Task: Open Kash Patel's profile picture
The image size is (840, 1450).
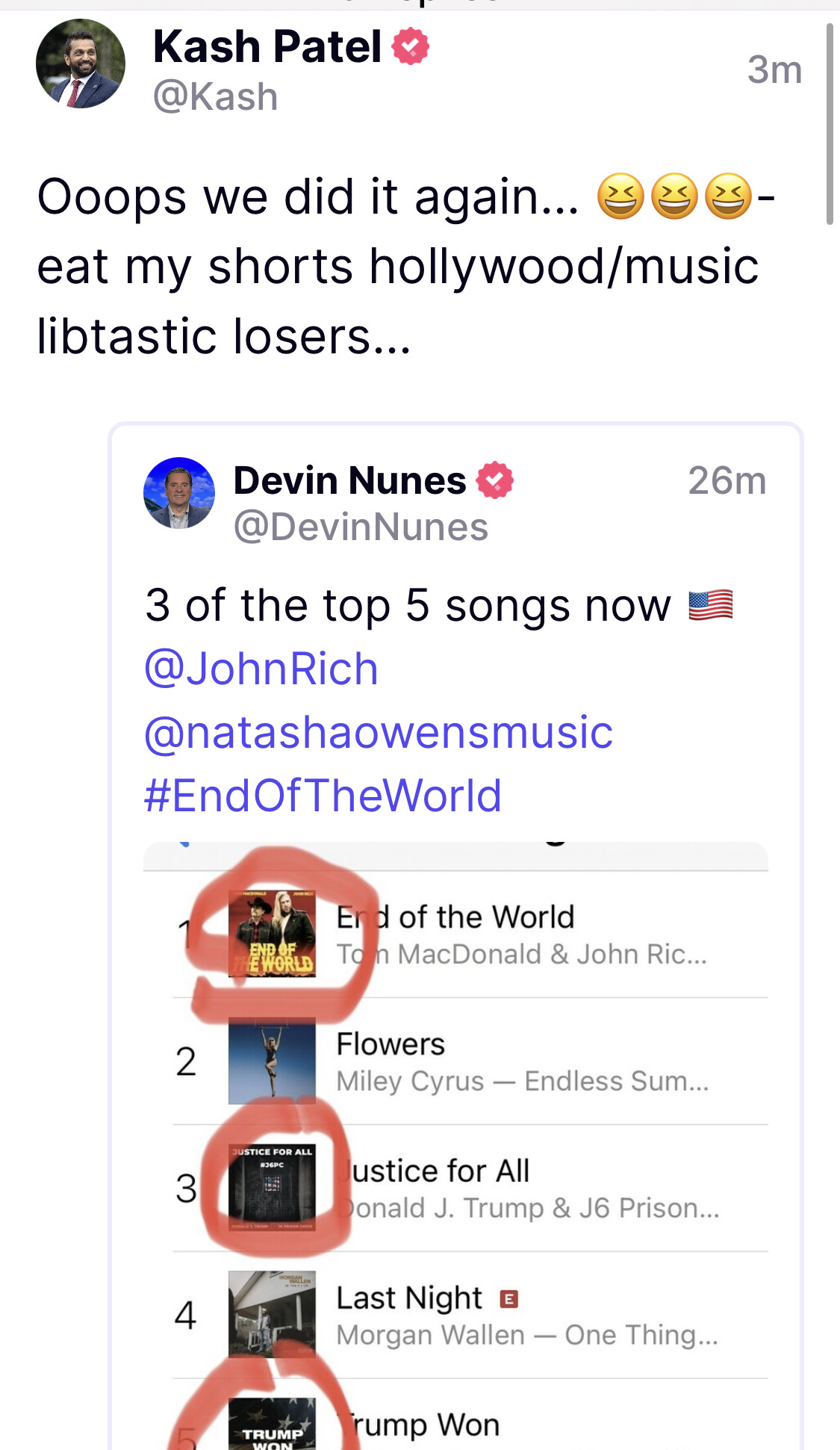Action: [81, 64]
